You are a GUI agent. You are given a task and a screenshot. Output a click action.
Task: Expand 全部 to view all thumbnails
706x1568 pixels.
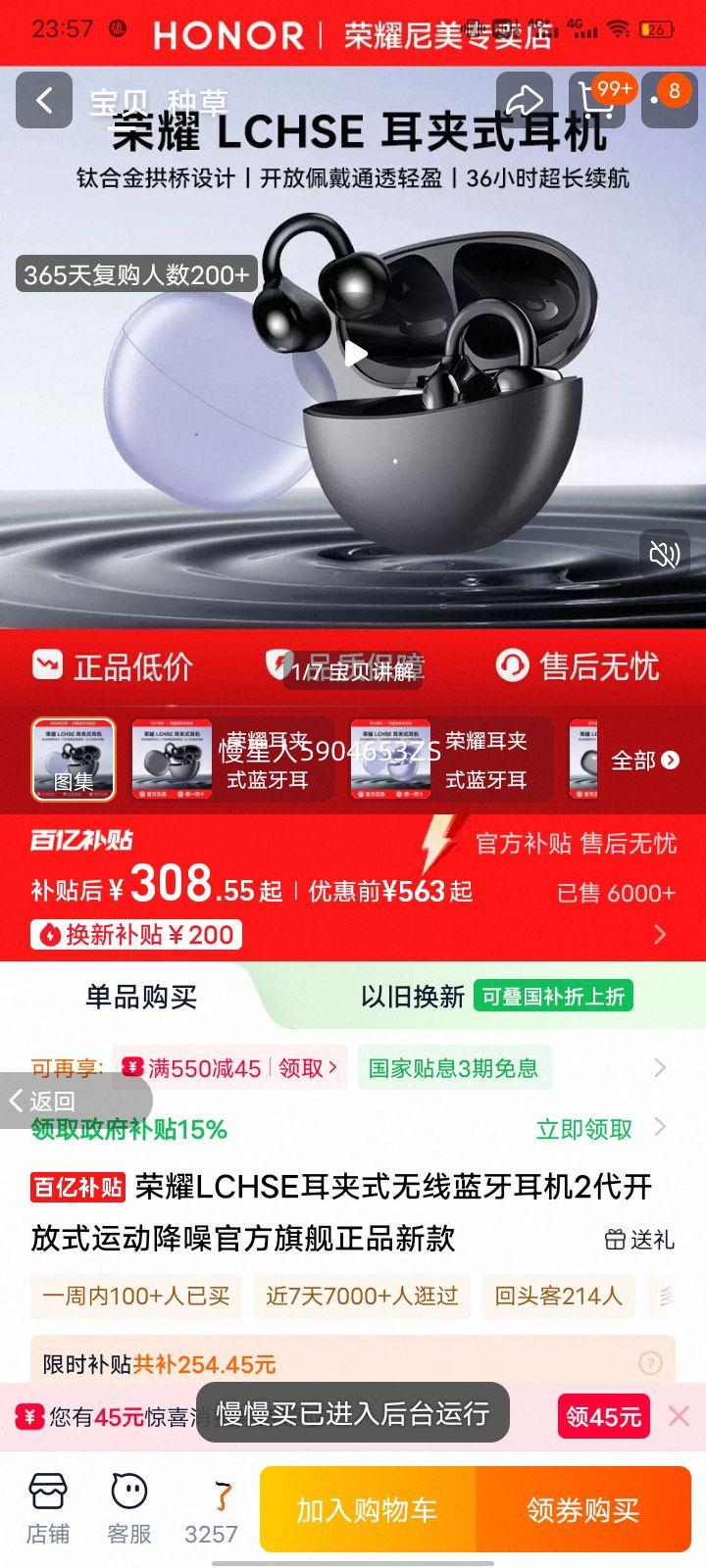click(642, 759)
